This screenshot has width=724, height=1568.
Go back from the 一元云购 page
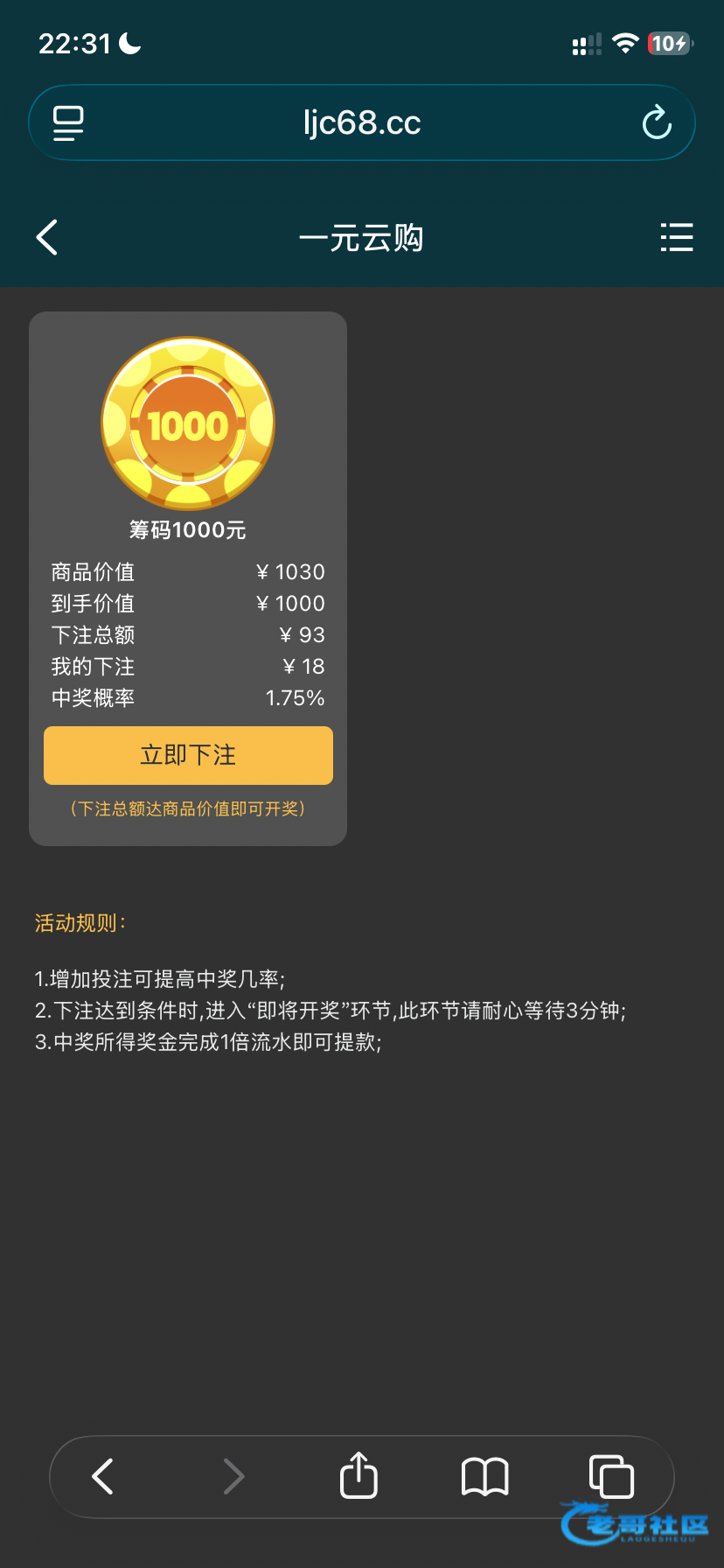[x=47, y=237]
